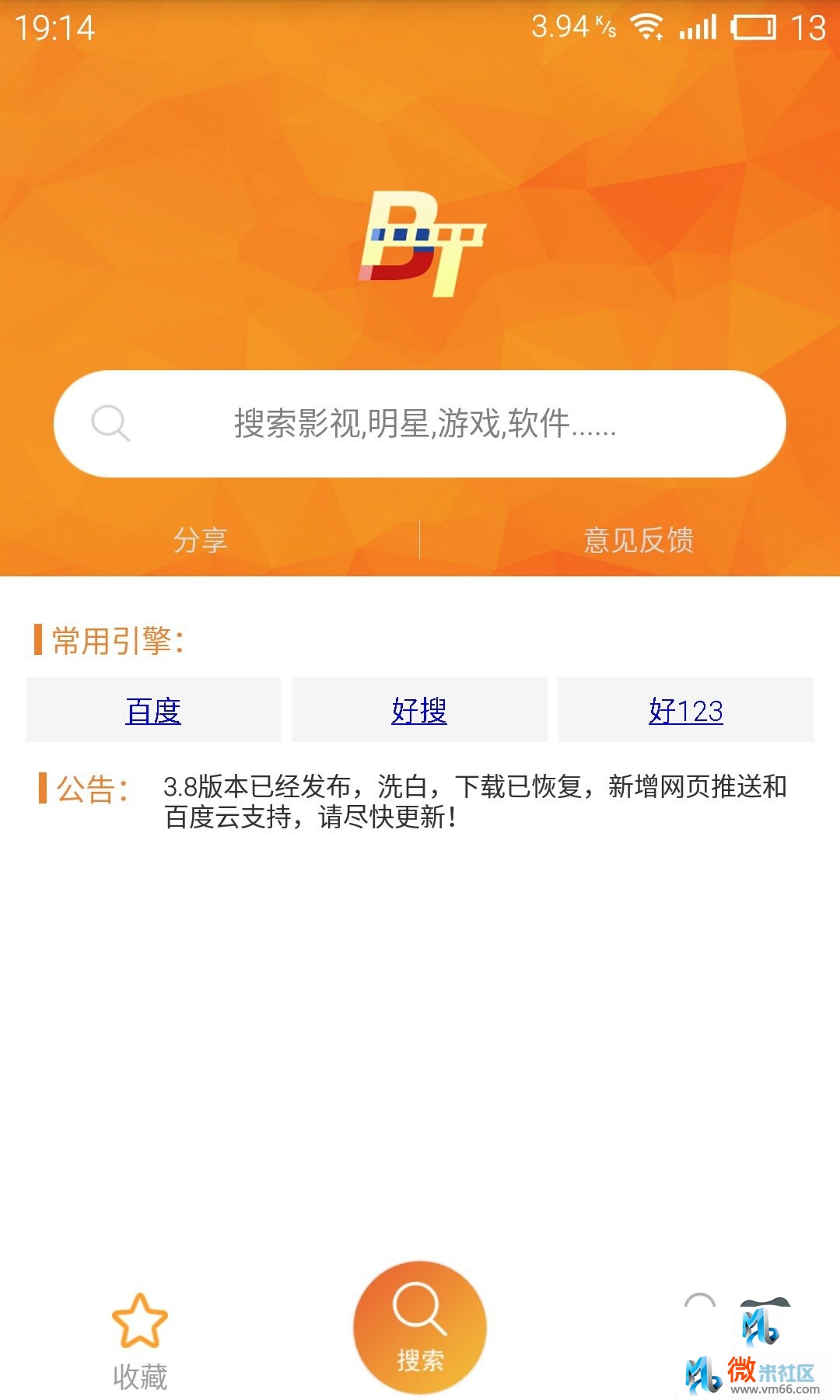Screen dimensions: 840x1400
Task: Tap the round 搜索 button
Action: coord(420,1328)
